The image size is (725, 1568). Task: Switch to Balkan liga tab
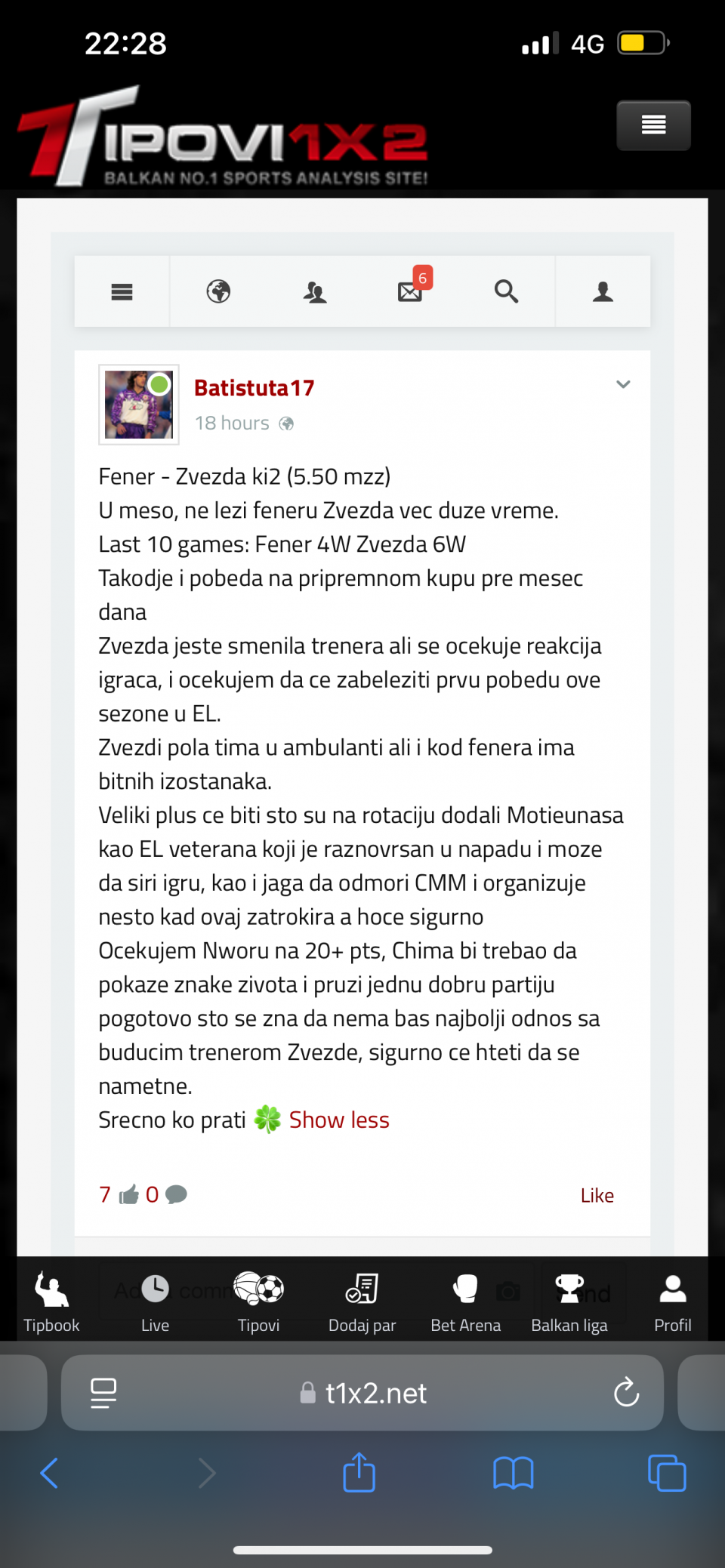(569, 1302)
